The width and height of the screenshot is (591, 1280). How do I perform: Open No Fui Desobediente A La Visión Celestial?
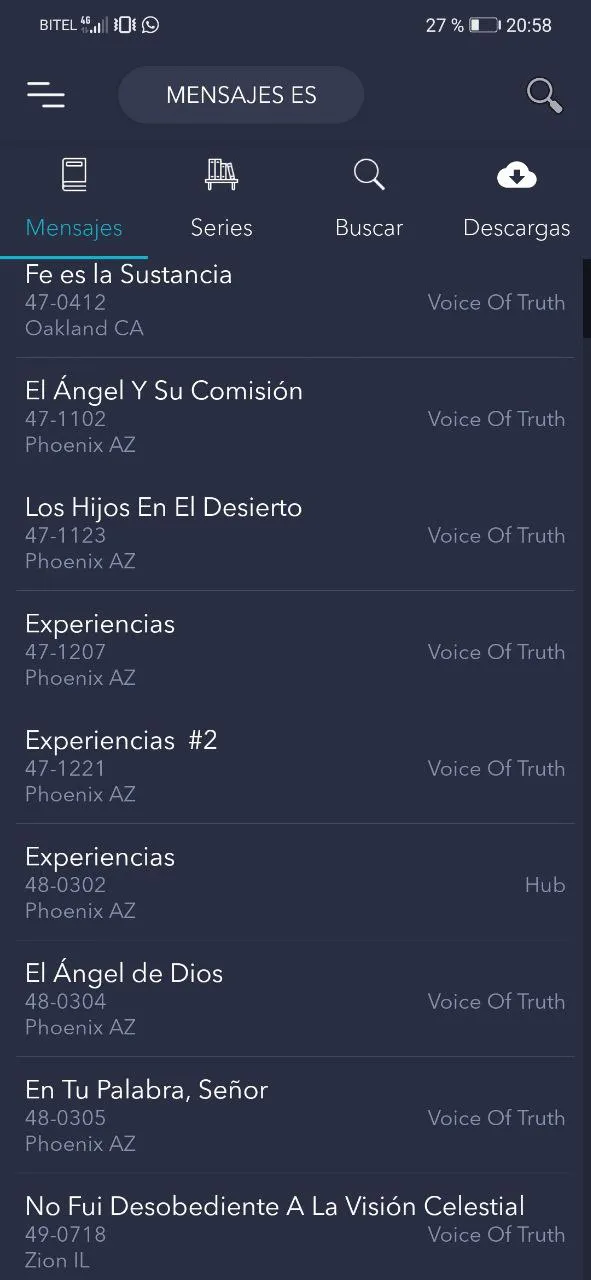coord(295,1227)
